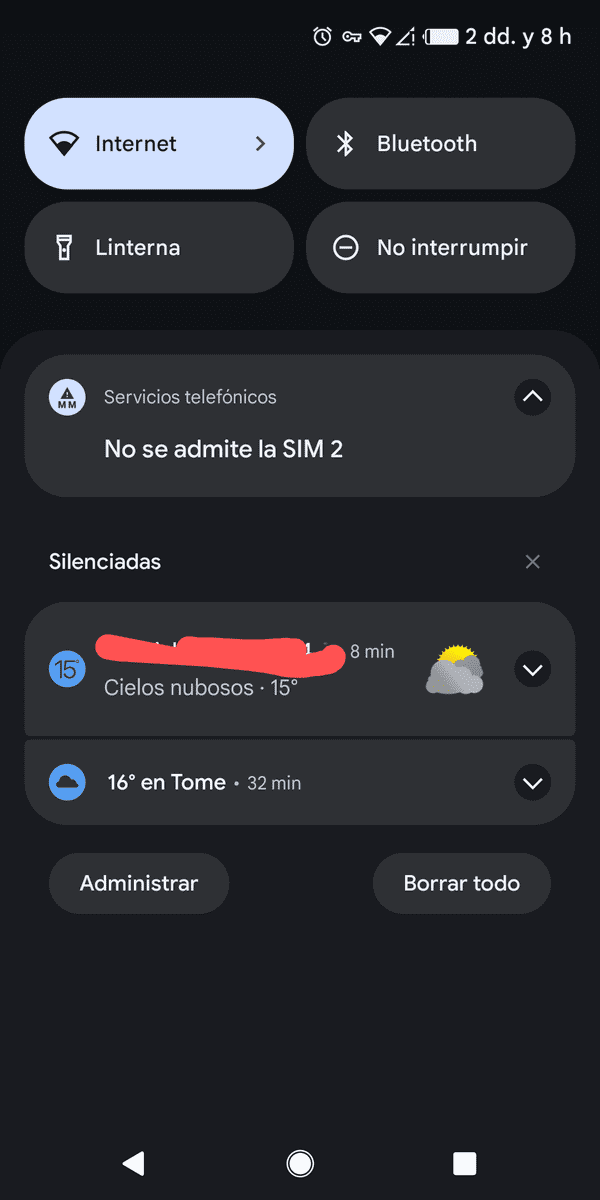Clear notifications with Borrar todo

tap(462, 883)
